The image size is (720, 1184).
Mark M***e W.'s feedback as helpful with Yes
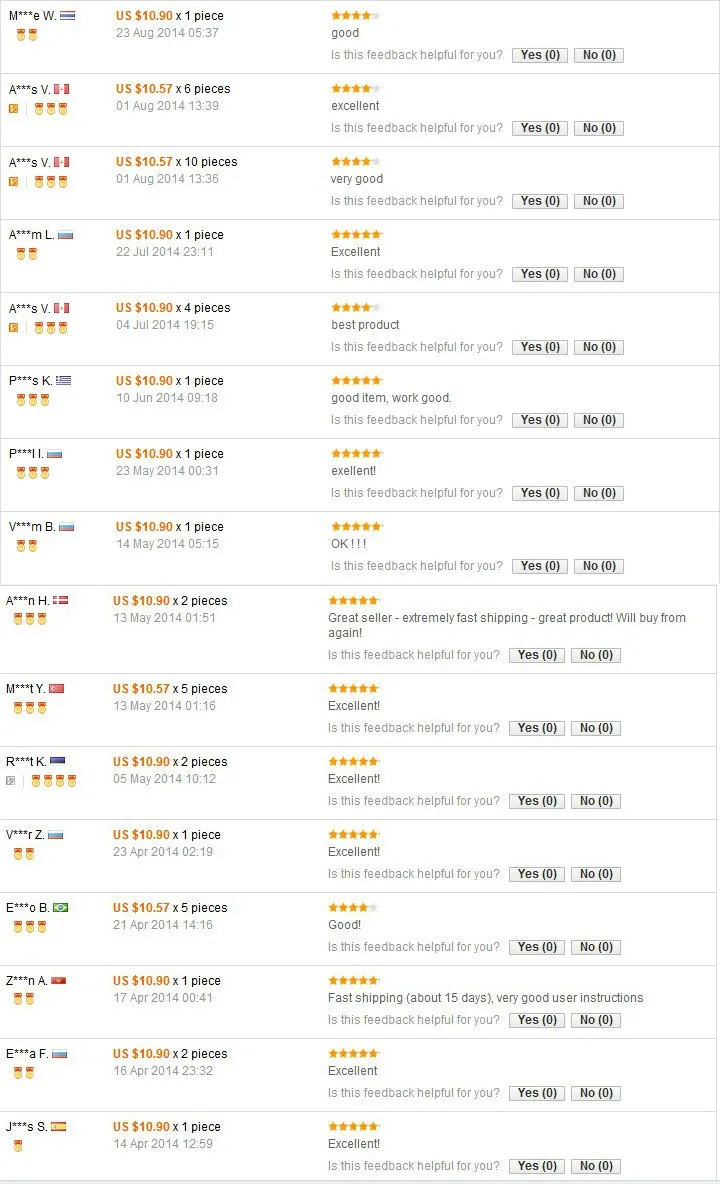coord(540,55)
